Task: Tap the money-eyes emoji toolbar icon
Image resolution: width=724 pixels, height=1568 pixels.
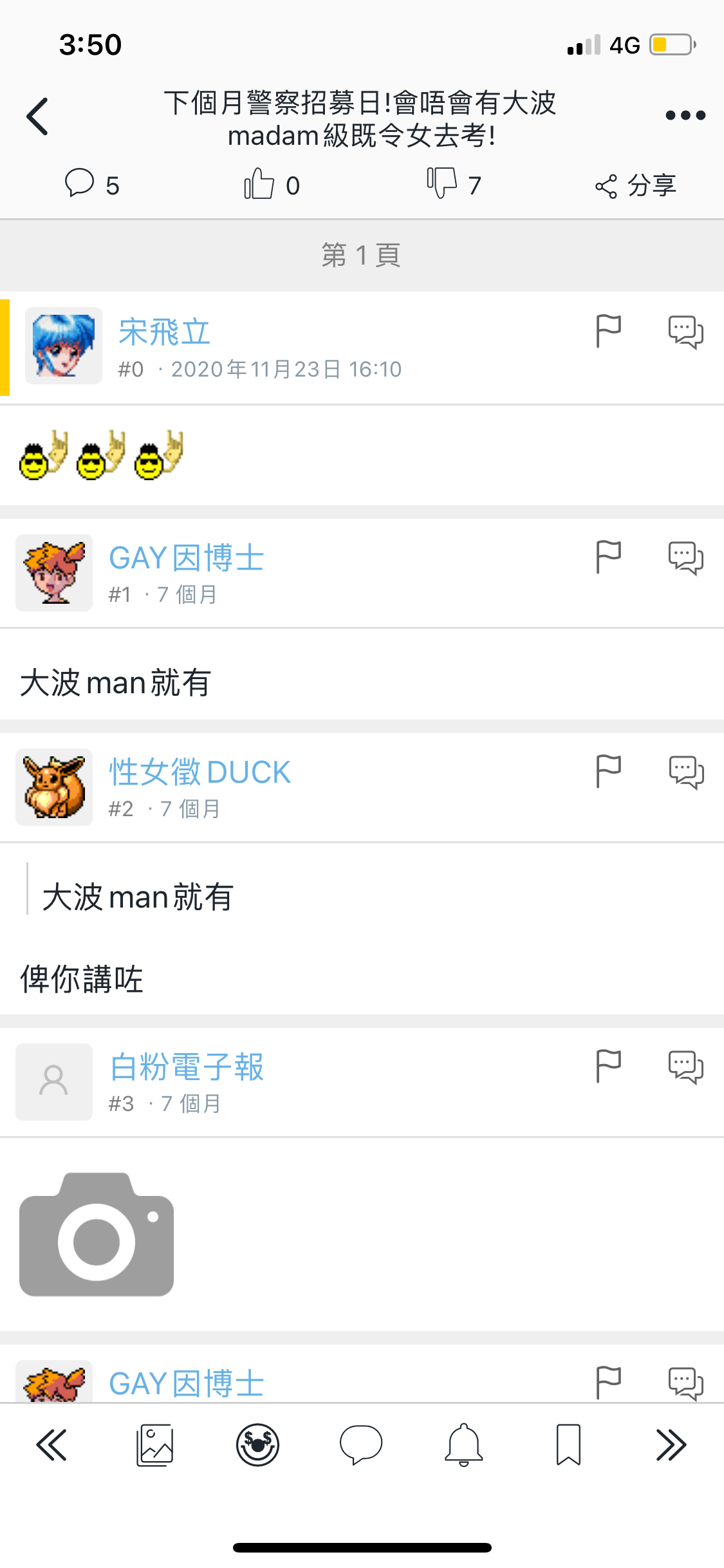Action: pyautogui.click(x=257, y=1445)
